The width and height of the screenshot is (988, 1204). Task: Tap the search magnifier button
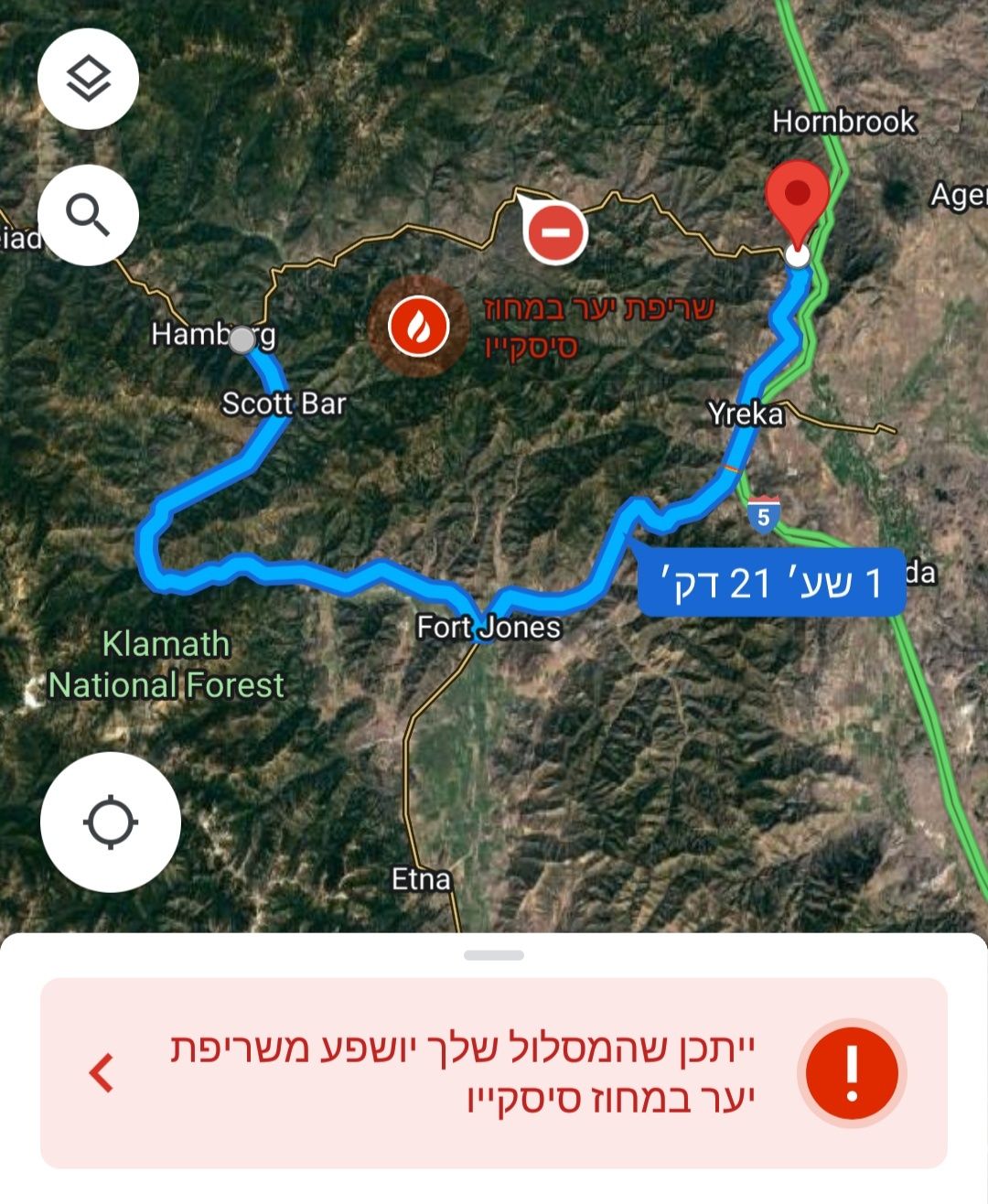point(88,215)
